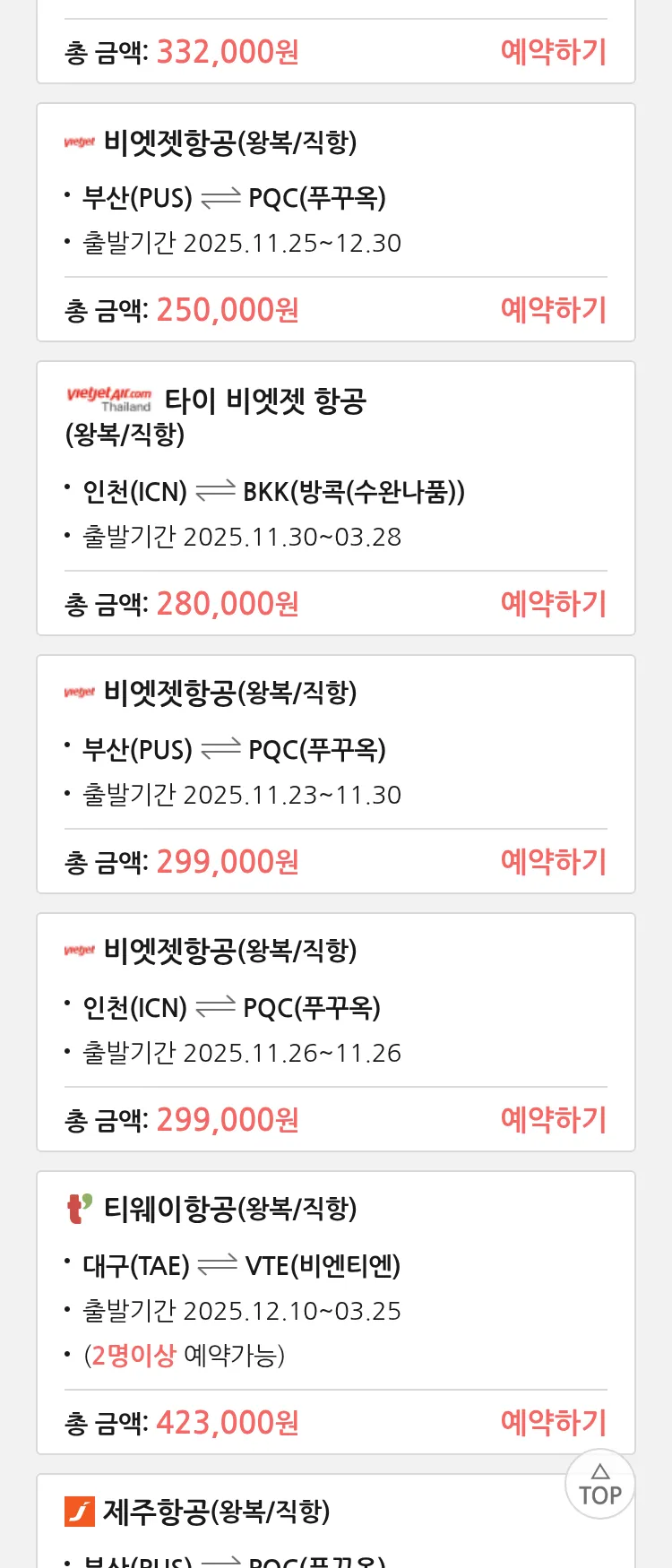Screen dimensions: 672x1568
Task: Tap 예약하기 on 타이 비엣젯 인천–방콕 280,000원
Action: tap(553, 604)
